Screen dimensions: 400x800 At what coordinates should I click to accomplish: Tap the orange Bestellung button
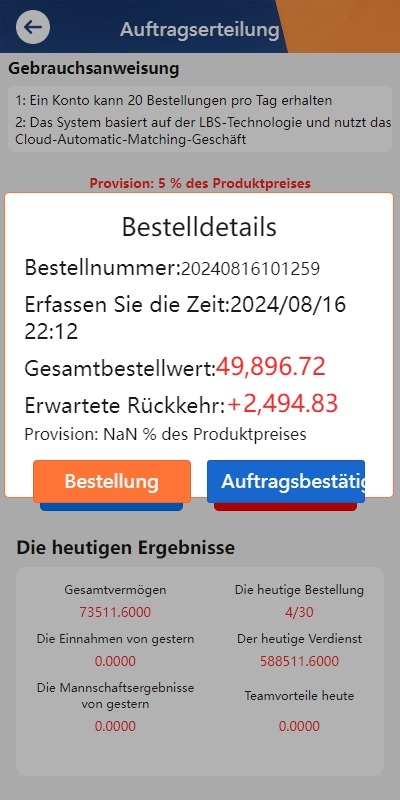point(112,482)
